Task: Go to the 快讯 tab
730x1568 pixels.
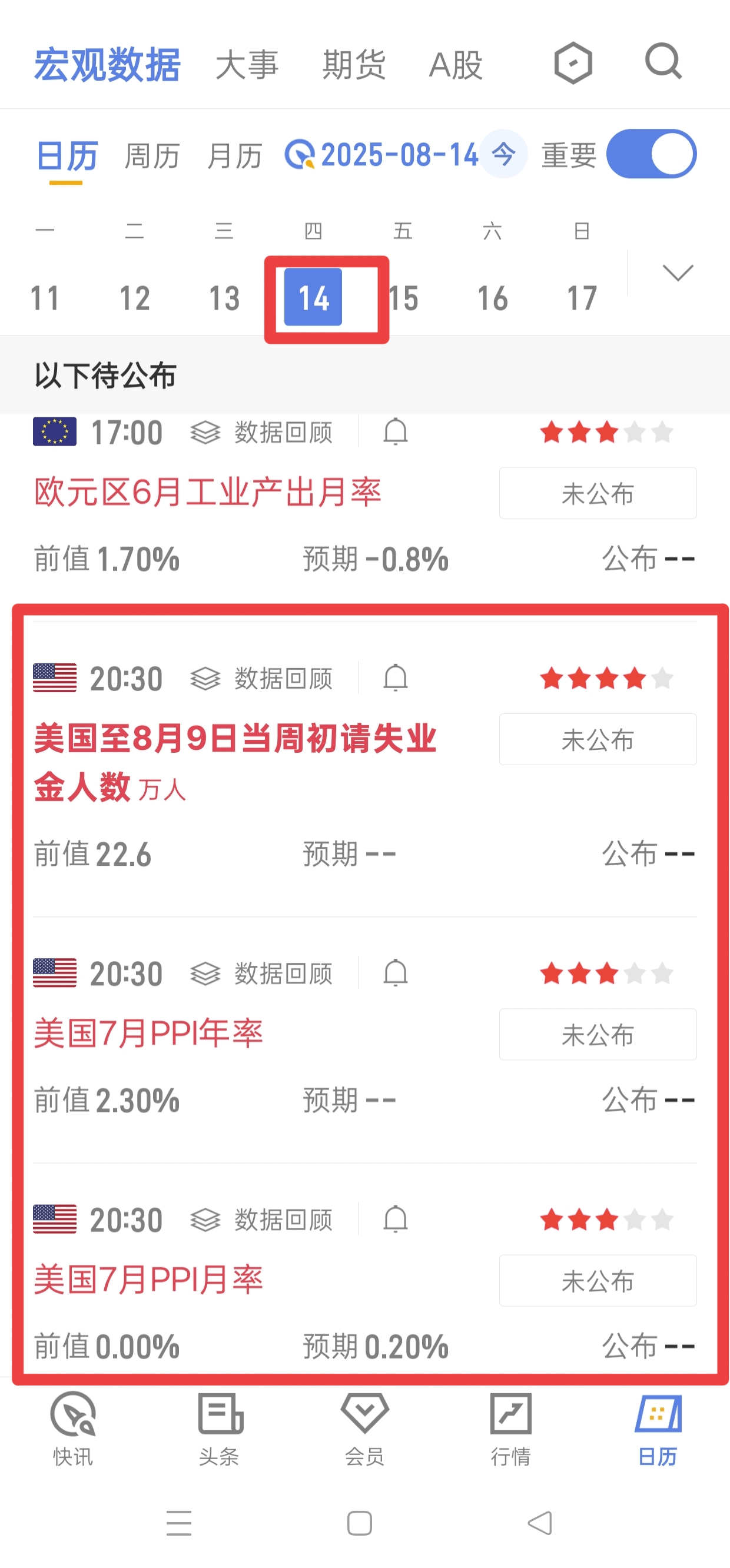Action: click(x=73, y=1429)
